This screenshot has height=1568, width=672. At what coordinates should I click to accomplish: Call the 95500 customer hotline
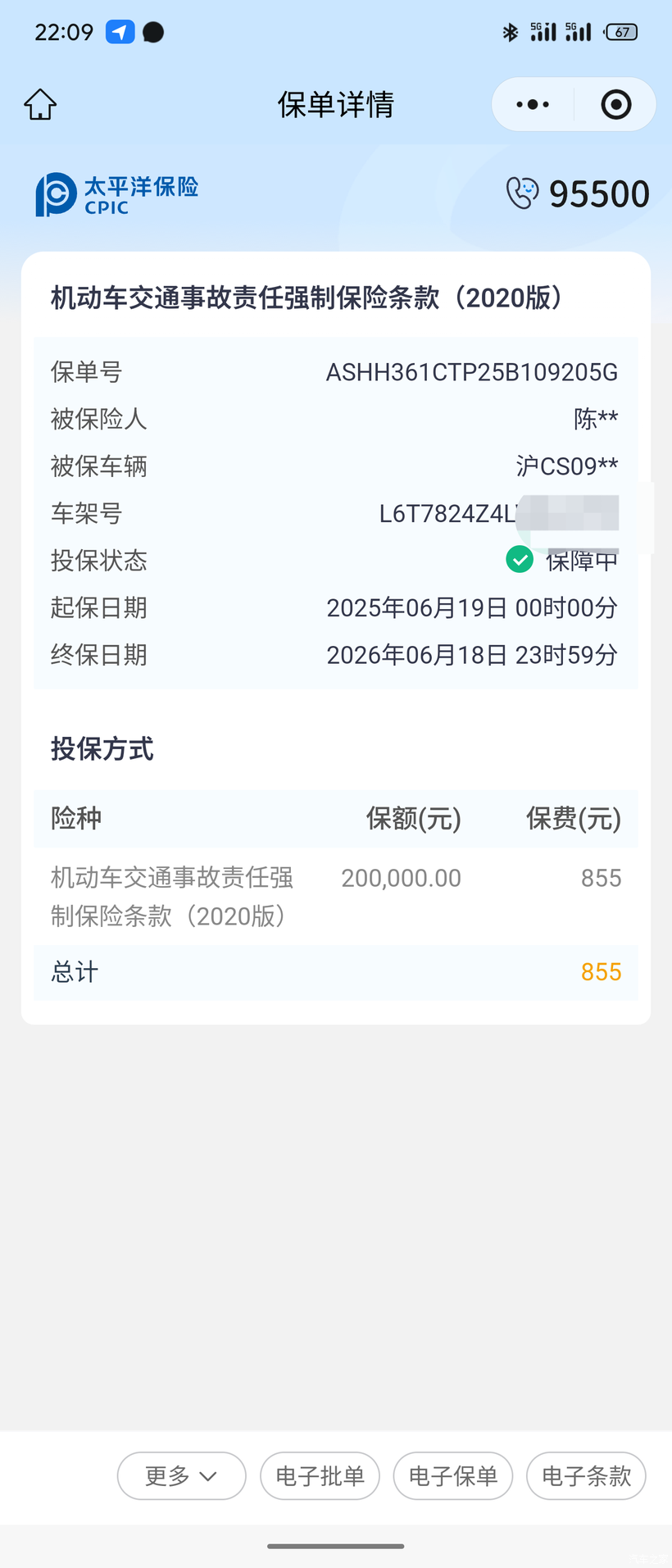pyautogui.click(x=578, y=193)
